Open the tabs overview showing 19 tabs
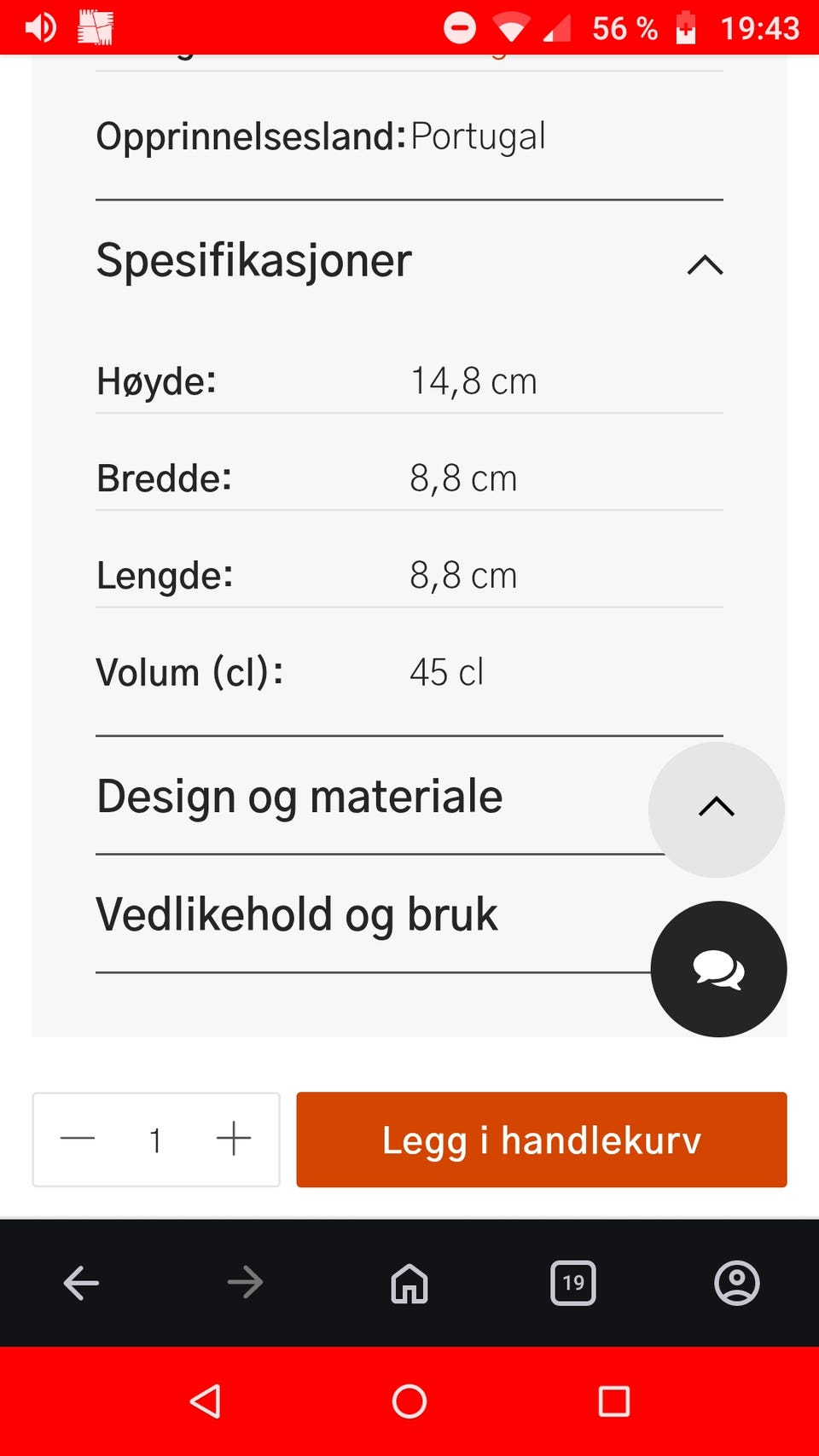Image resolution: width=819 pixels, height=1456 pixels. (572, 1282)
